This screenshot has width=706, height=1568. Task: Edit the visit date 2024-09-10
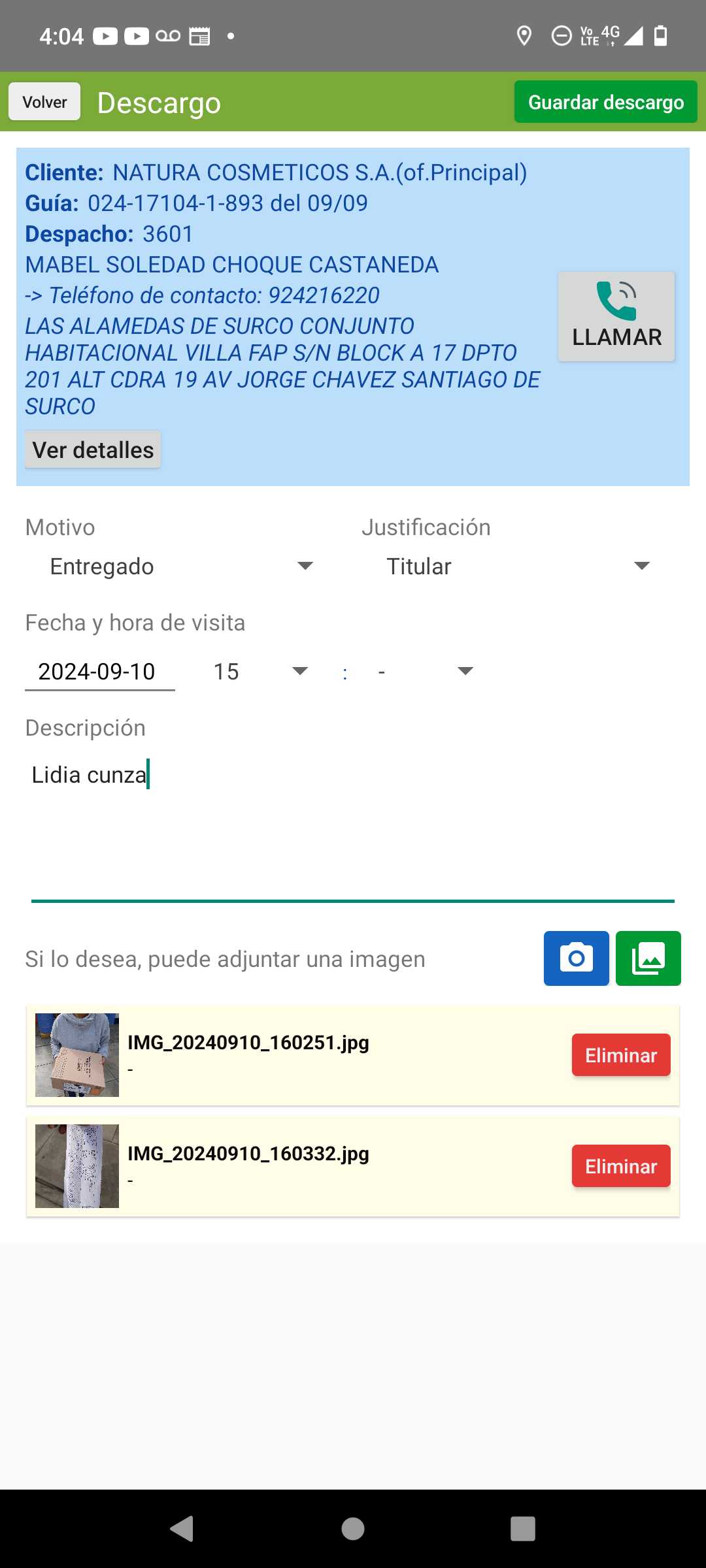tap(99, 672)
